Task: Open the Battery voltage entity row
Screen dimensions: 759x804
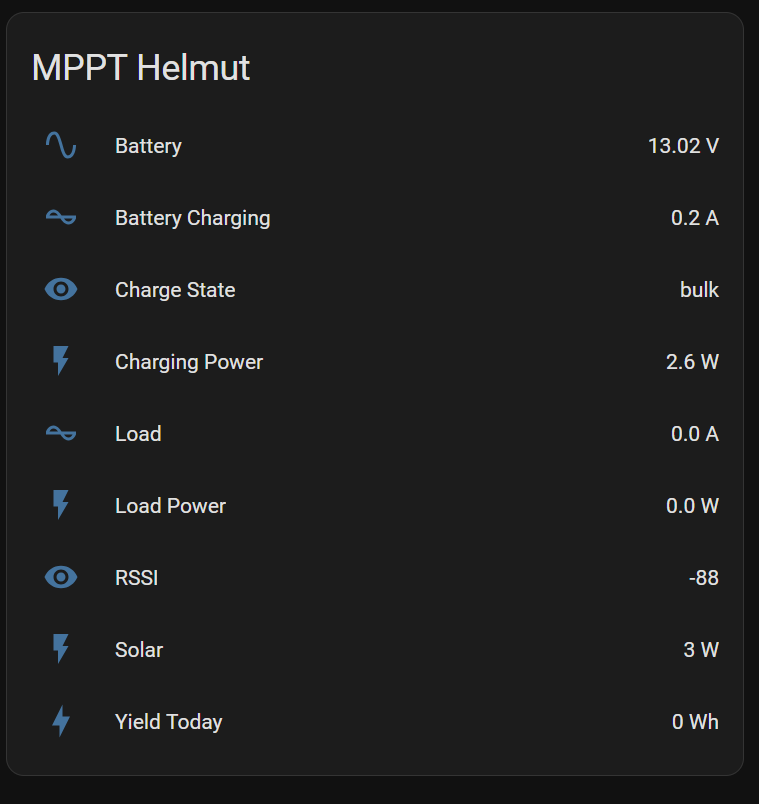Action: 148,146
